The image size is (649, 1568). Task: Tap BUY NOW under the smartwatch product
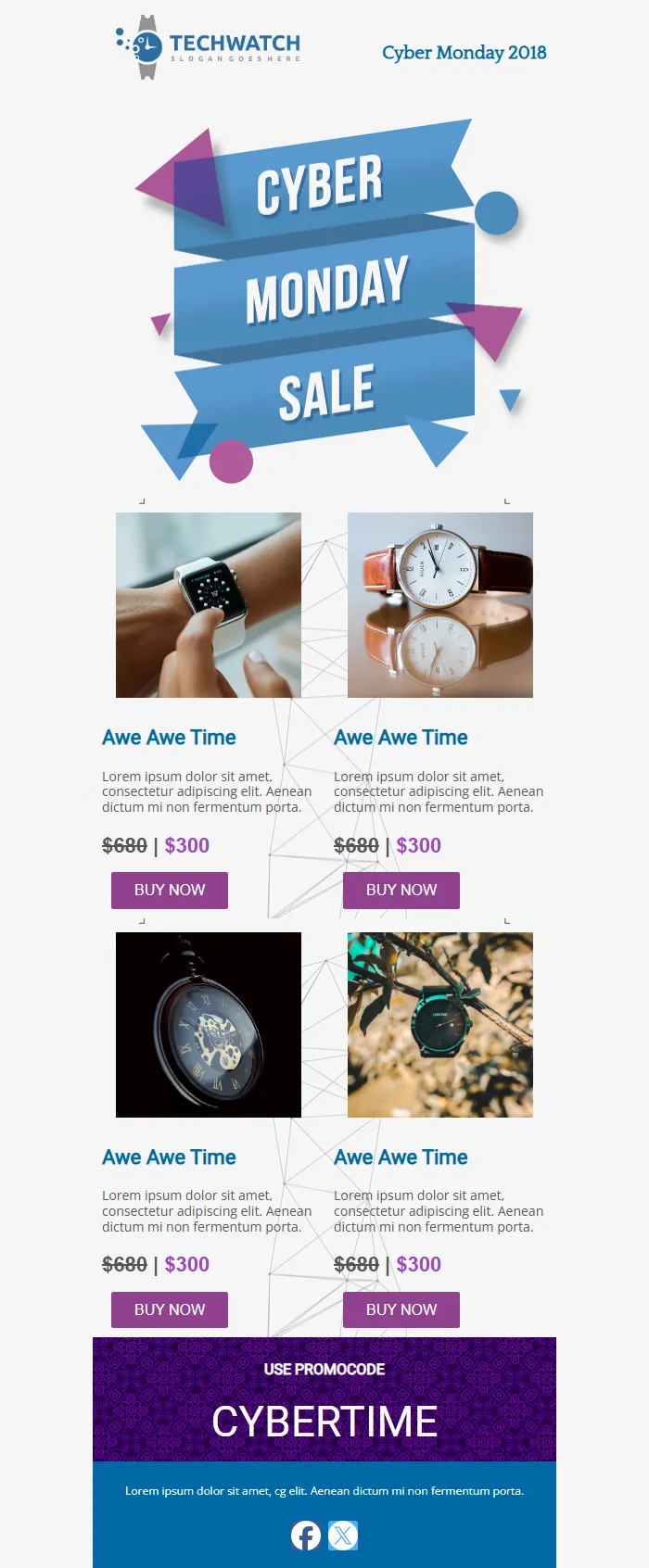[170, 890]
